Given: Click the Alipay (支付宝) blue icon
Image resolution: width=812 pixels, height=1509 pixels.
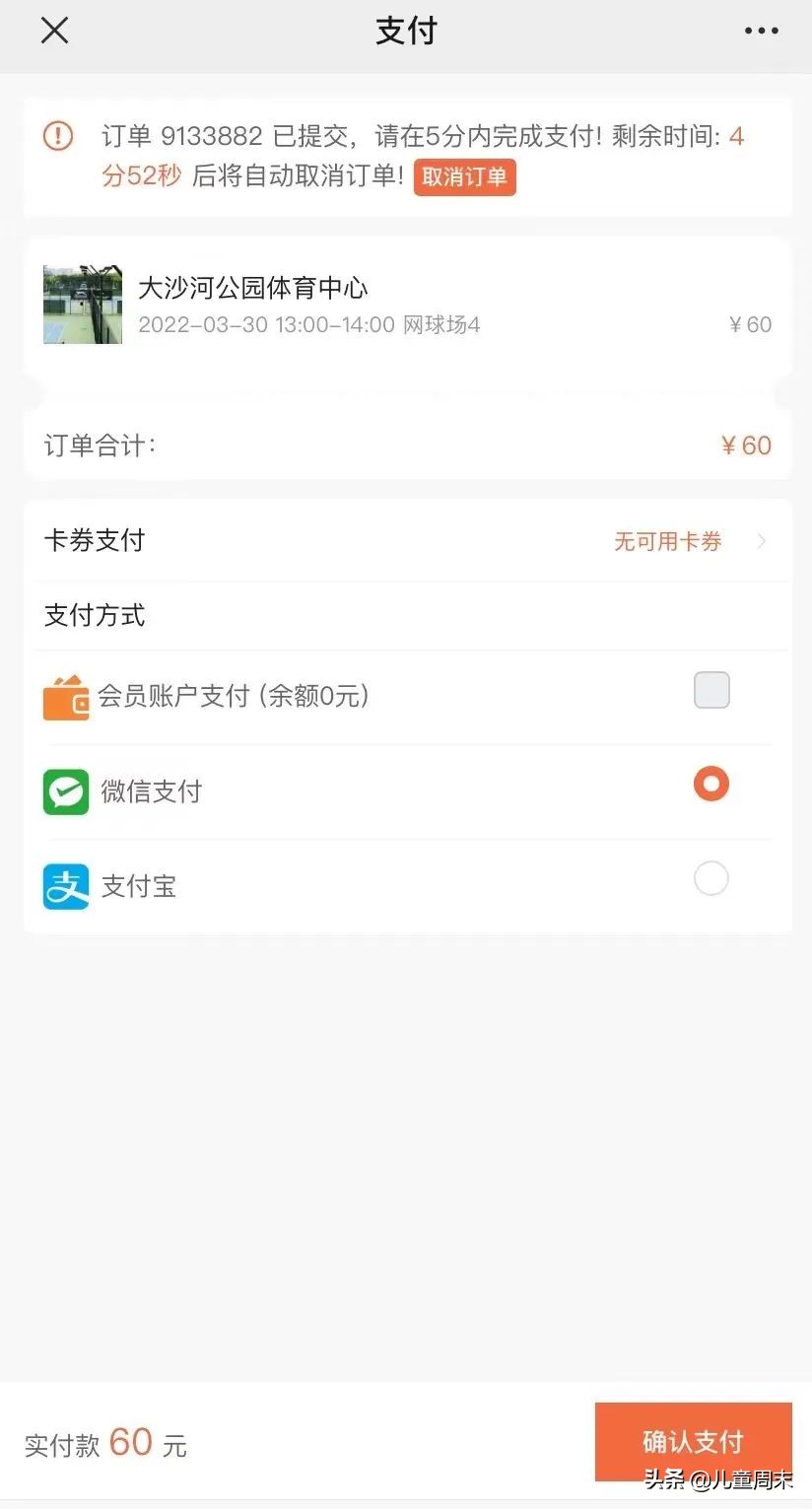Looking at the screenshot, I should point(65,886).
